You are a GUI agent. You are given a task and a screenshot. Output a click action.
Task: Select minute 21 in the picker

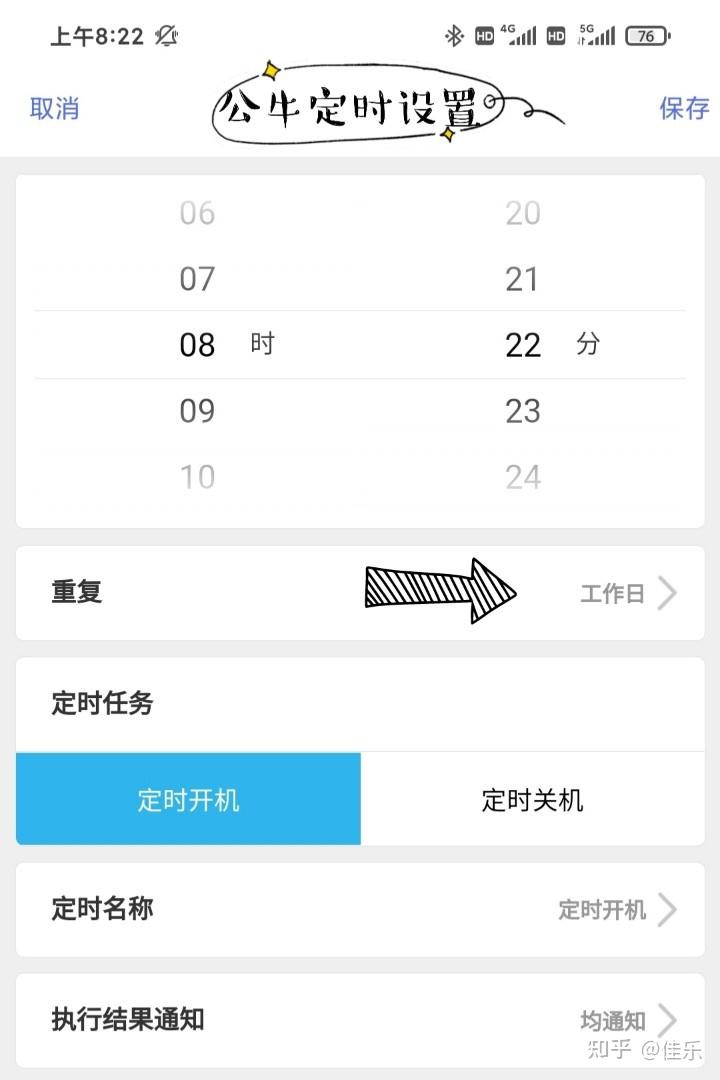(x=522, y=279)
